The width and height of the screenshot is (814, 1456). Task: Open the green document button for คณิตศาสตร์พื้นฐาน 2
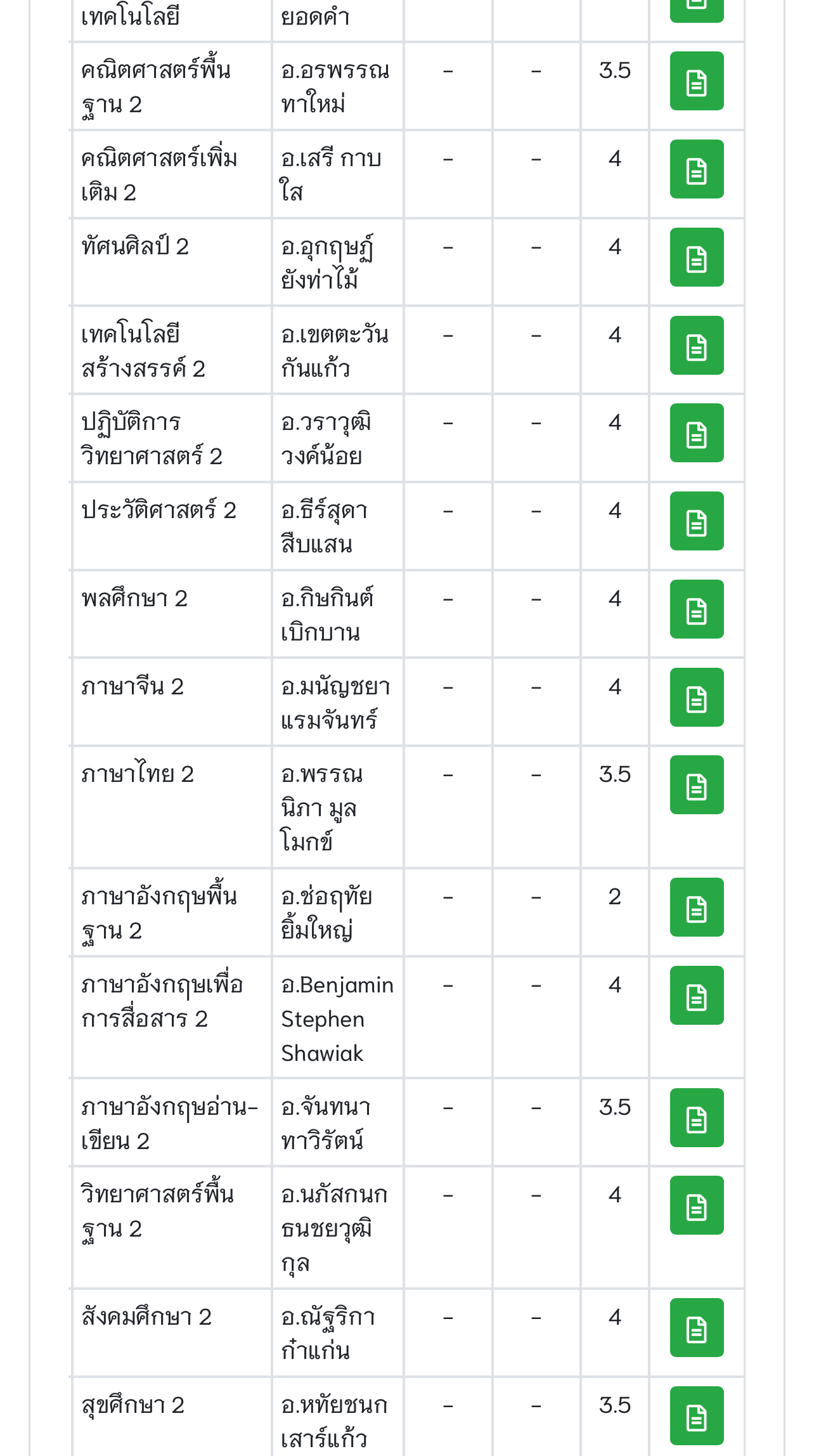(697, 81)
